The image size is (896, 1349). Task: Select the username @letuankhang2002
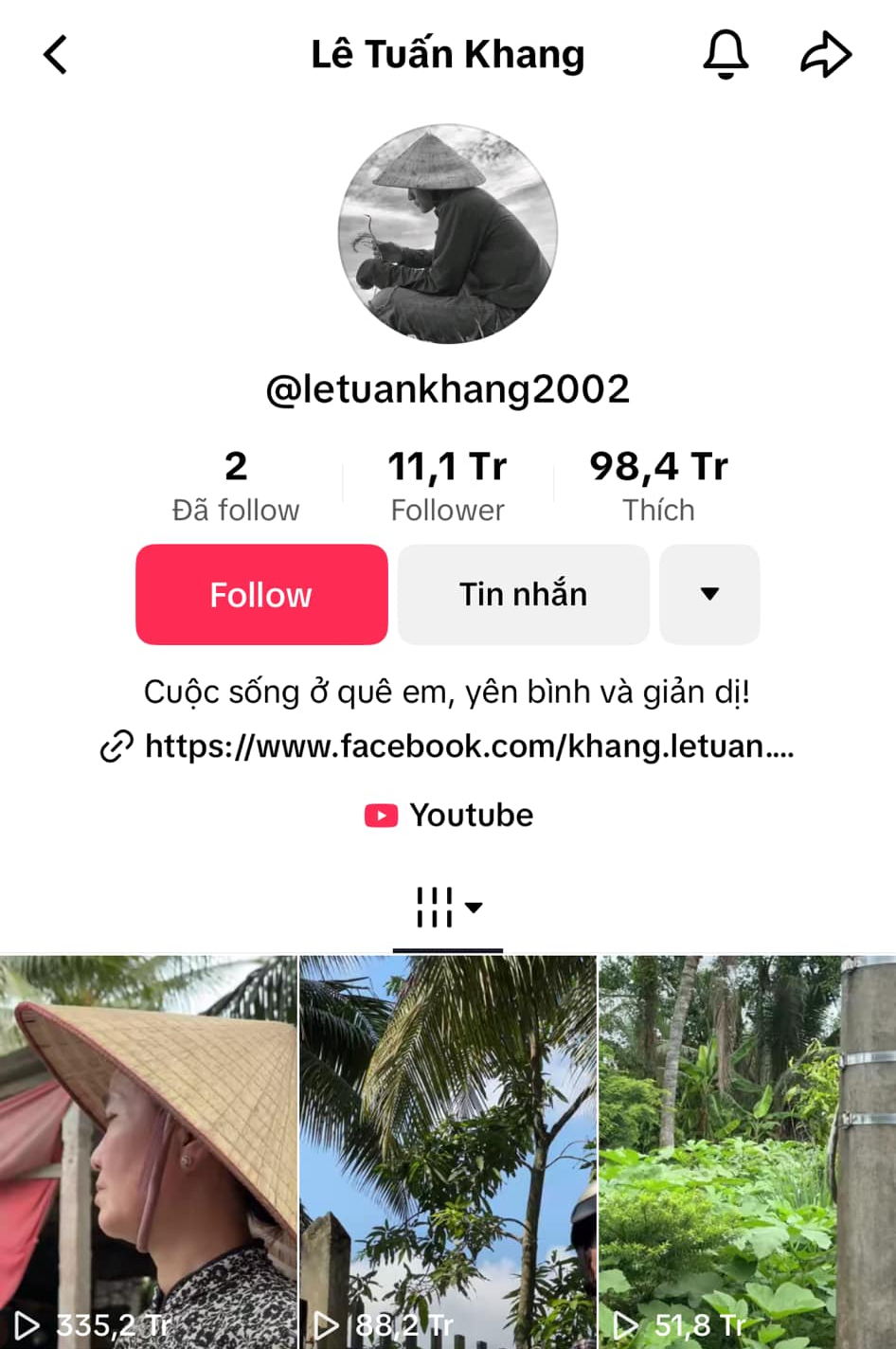pos(447,388)
